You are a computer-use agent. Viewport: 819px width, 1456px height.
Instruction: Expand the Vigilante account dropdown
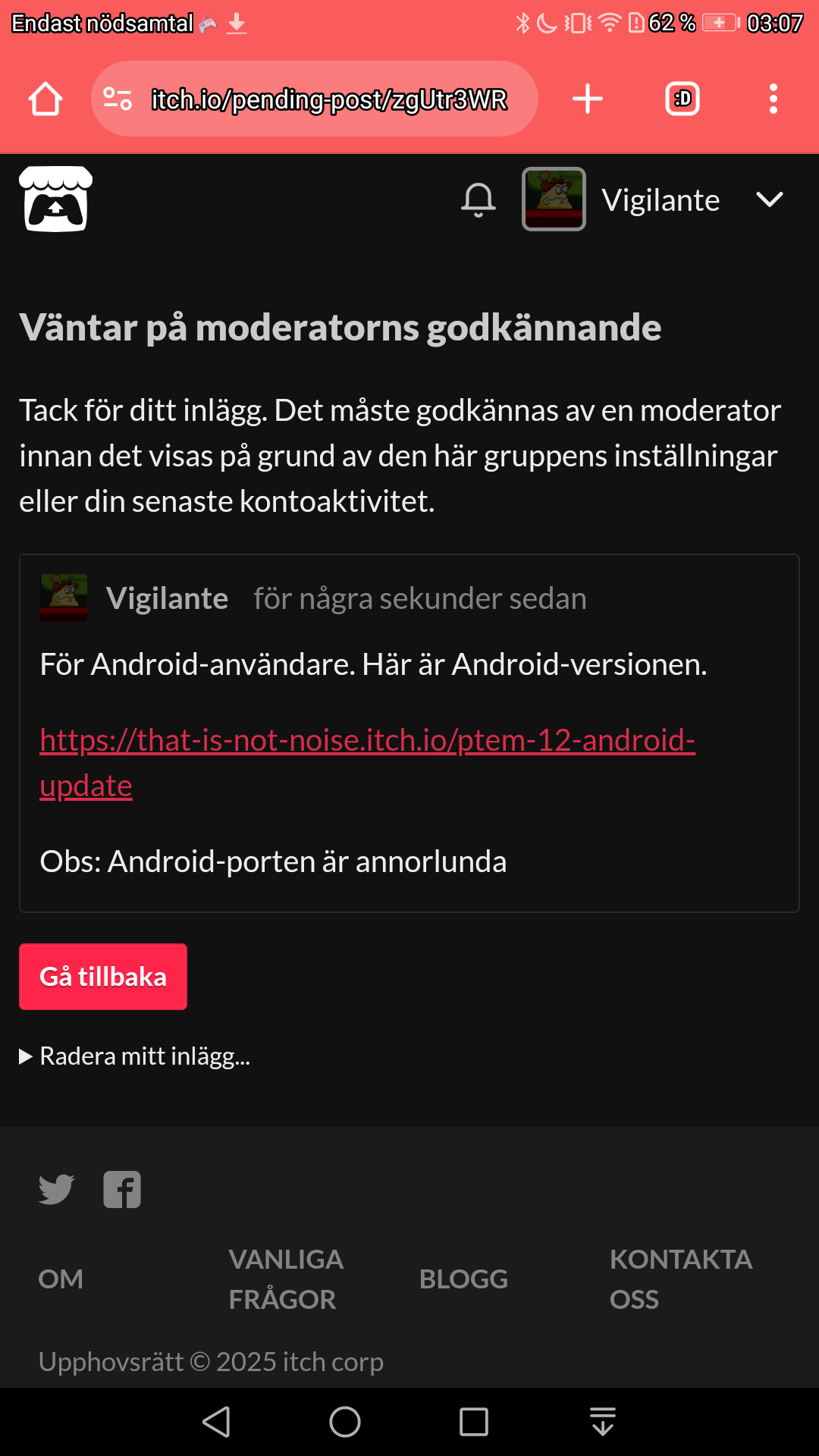pos(769,199)
